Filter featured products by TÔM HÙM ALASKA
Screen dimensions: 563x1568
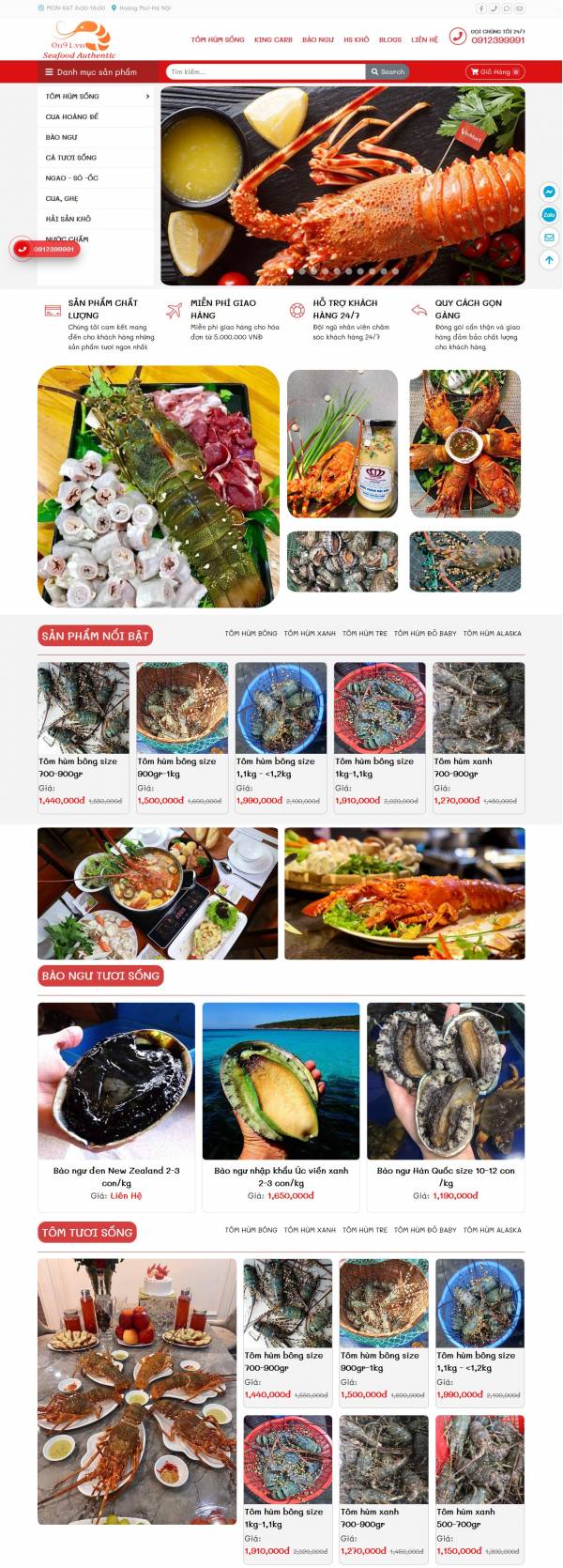[492, 633]
